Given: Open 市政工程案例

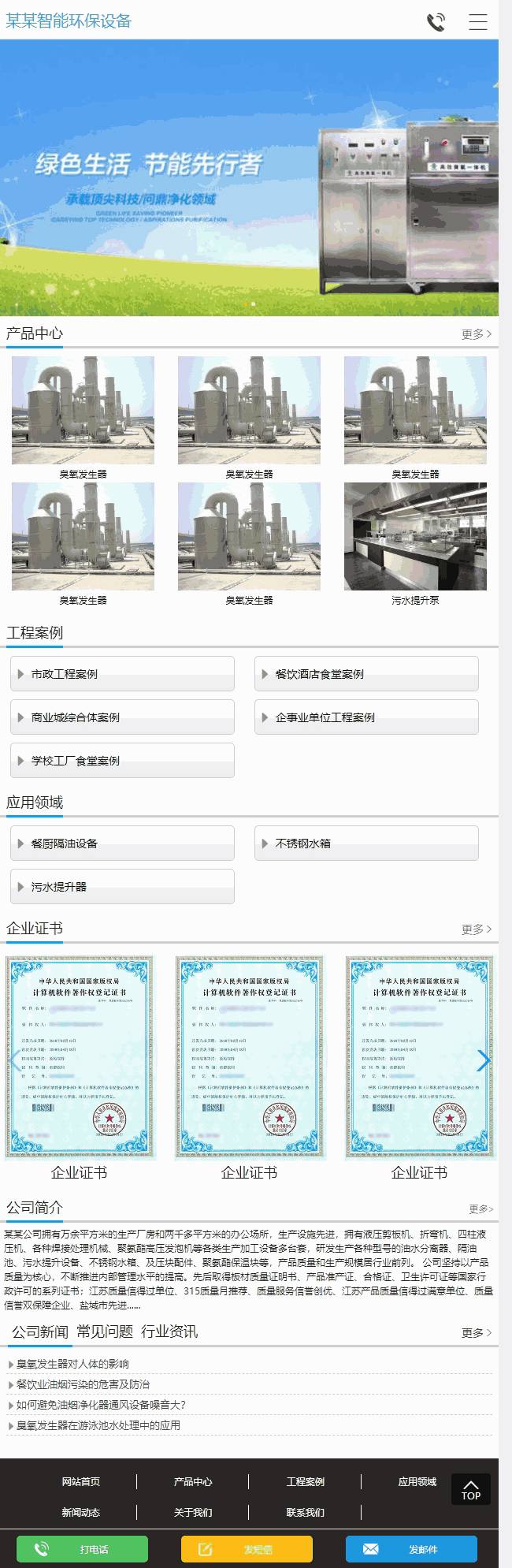Looking at the screenshot, I should (x=122, y=674).
